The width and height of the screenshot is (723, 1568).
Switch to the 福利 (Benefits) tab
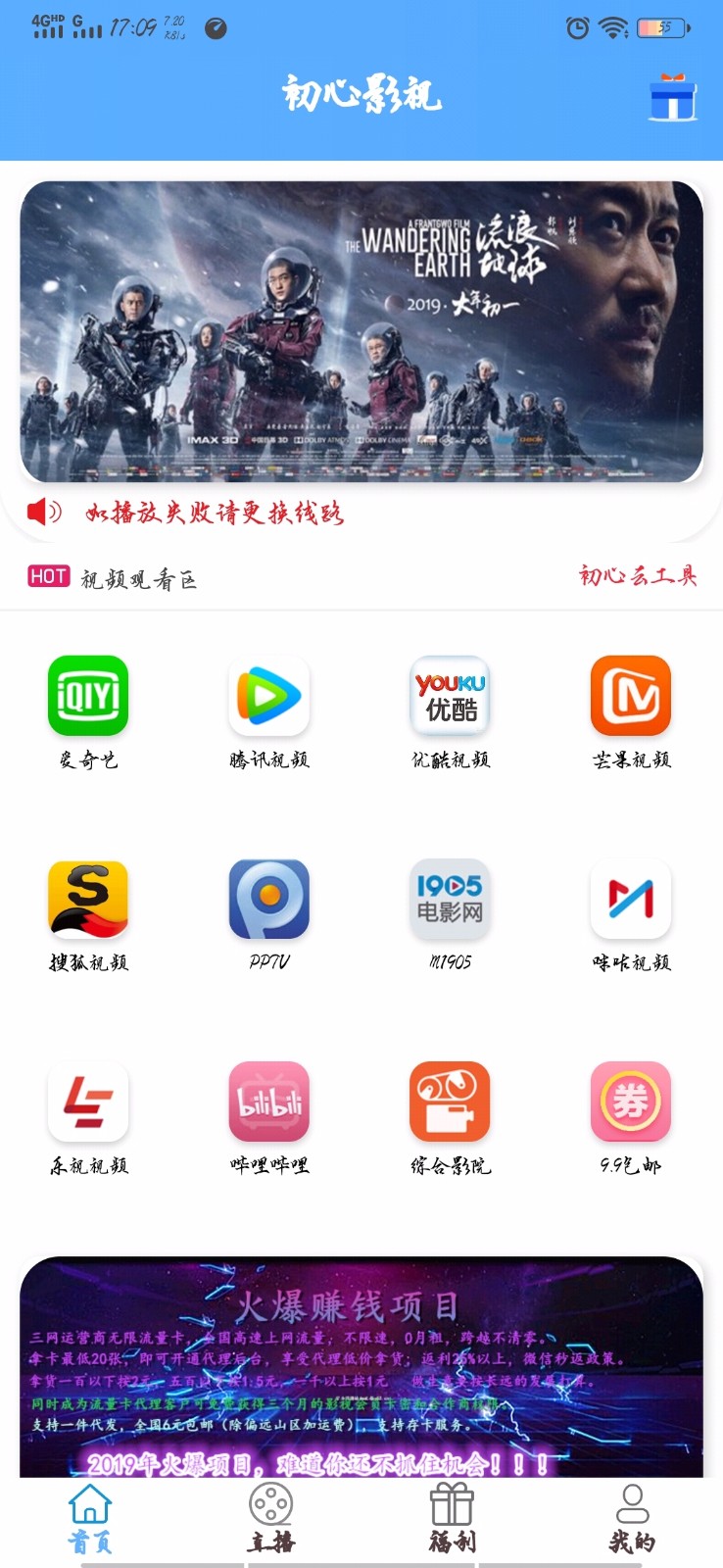pos(452,1512)
